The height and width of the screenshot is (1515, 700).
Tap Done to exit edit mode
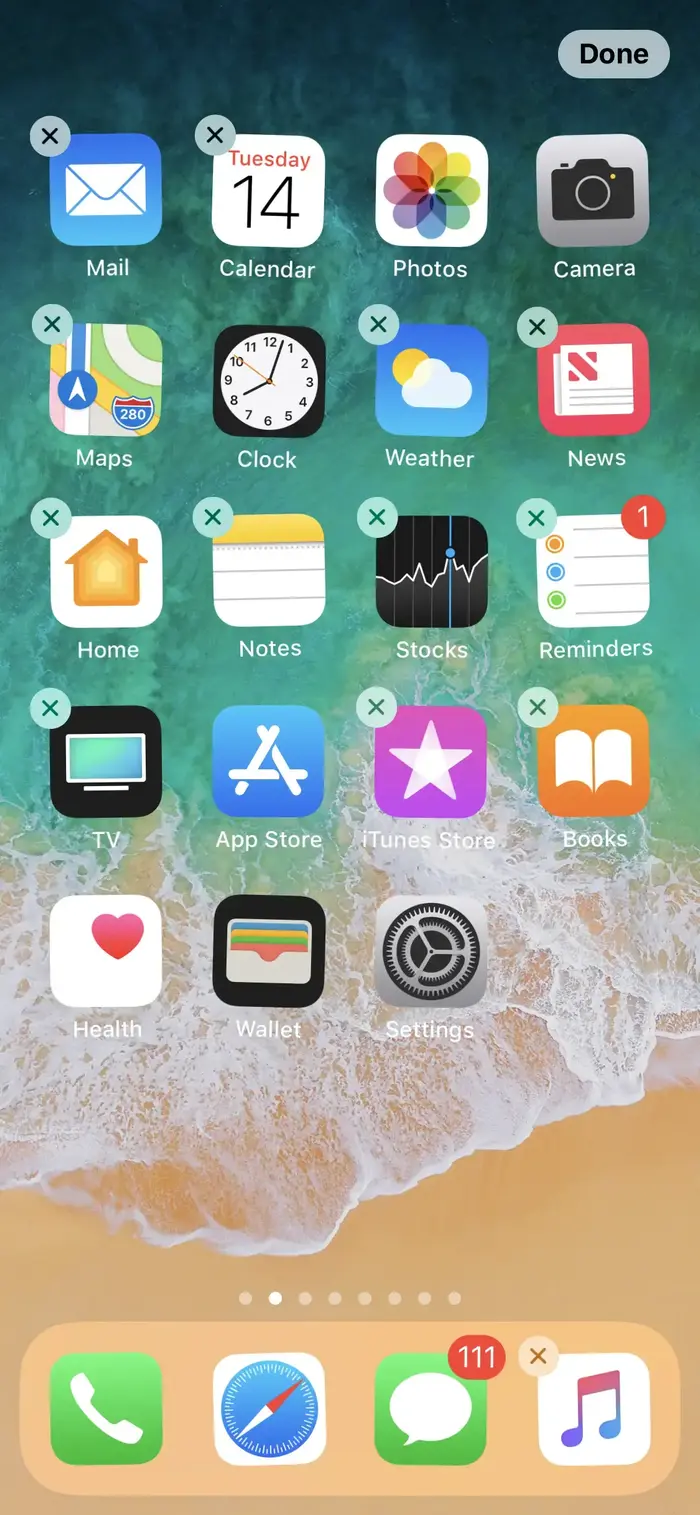(613, 54)
